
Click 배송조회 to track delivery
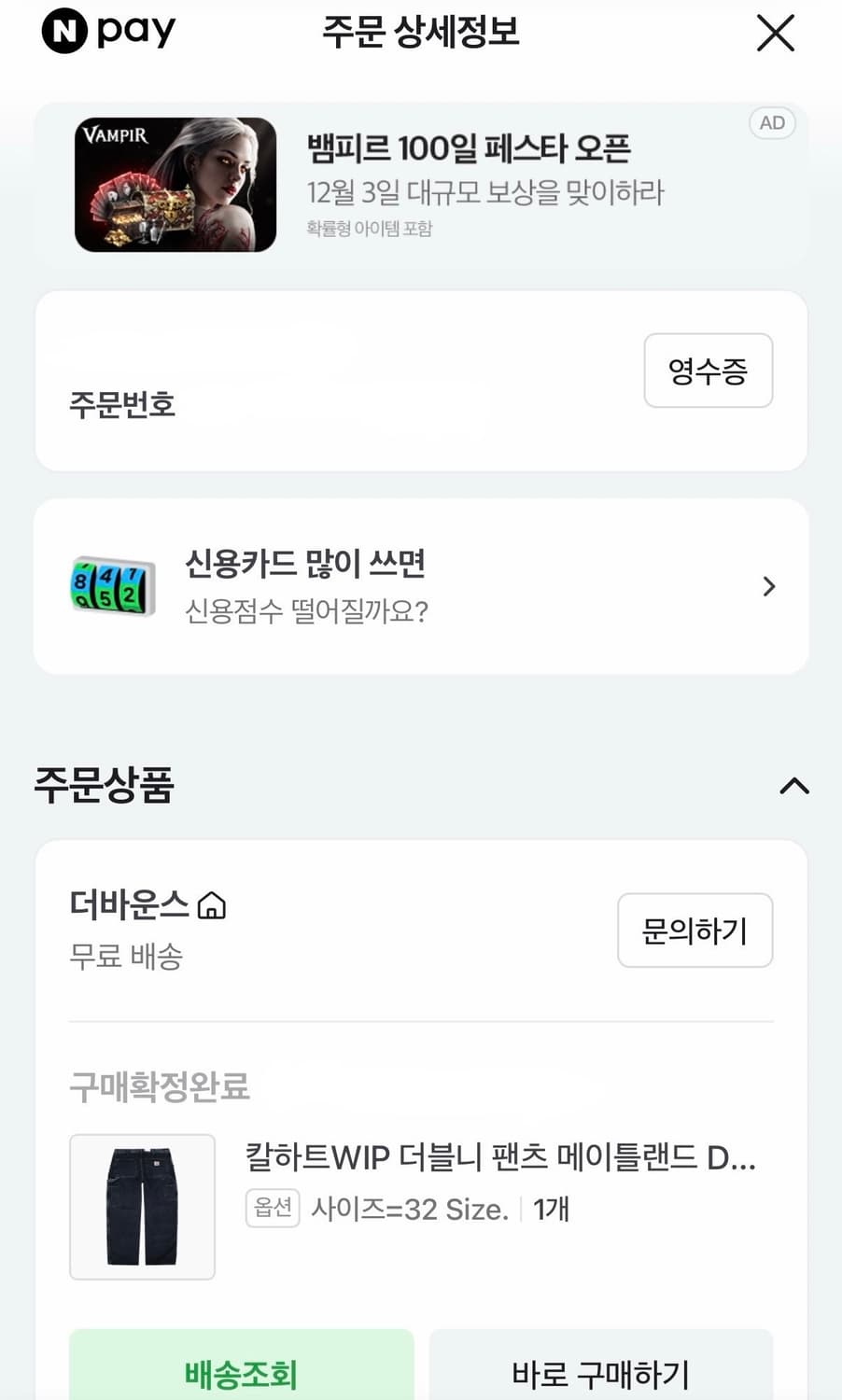tap(241, 1374)
